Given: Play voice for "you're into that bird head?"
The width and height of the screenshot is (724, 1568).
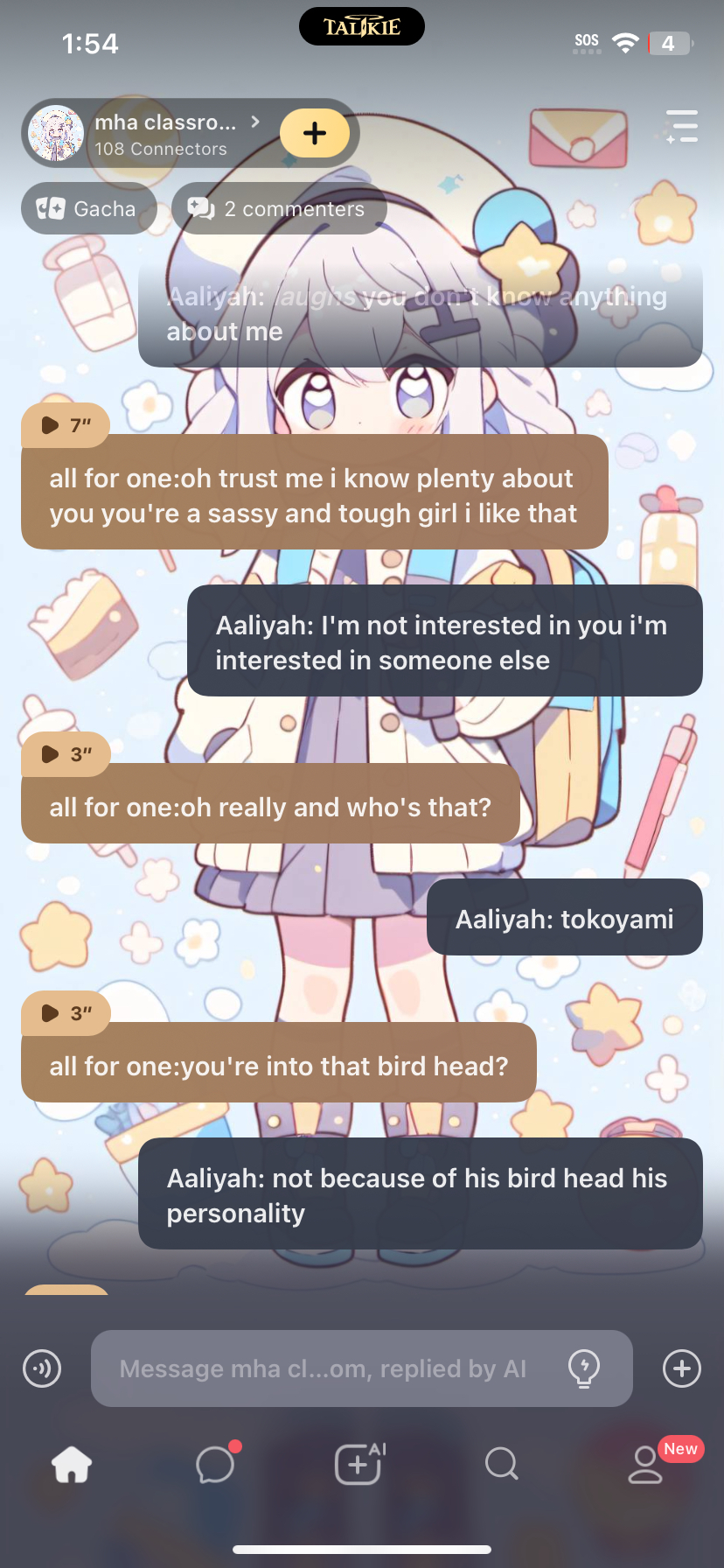Looking at the screenshot, I should 66,1013.
